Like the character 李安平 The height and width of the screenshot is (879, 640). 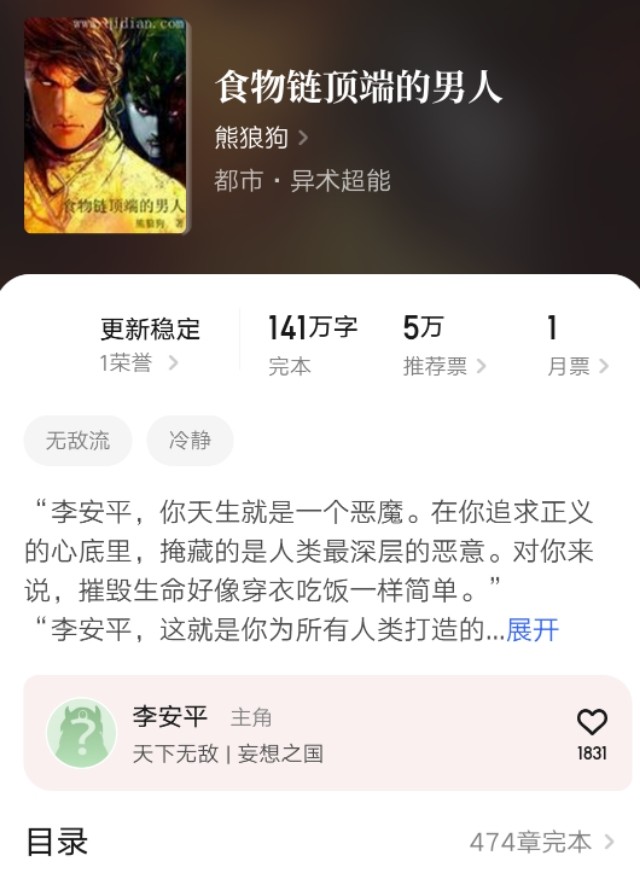point(592,723)
